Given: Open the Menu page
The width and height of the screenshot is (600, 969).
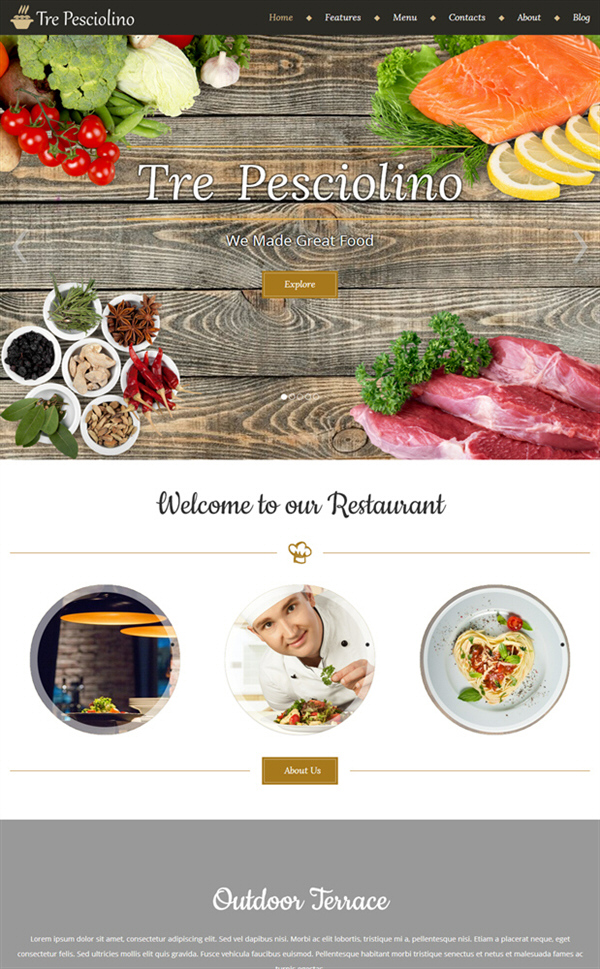Looking at the screenshot, I should tap(405, 17).
